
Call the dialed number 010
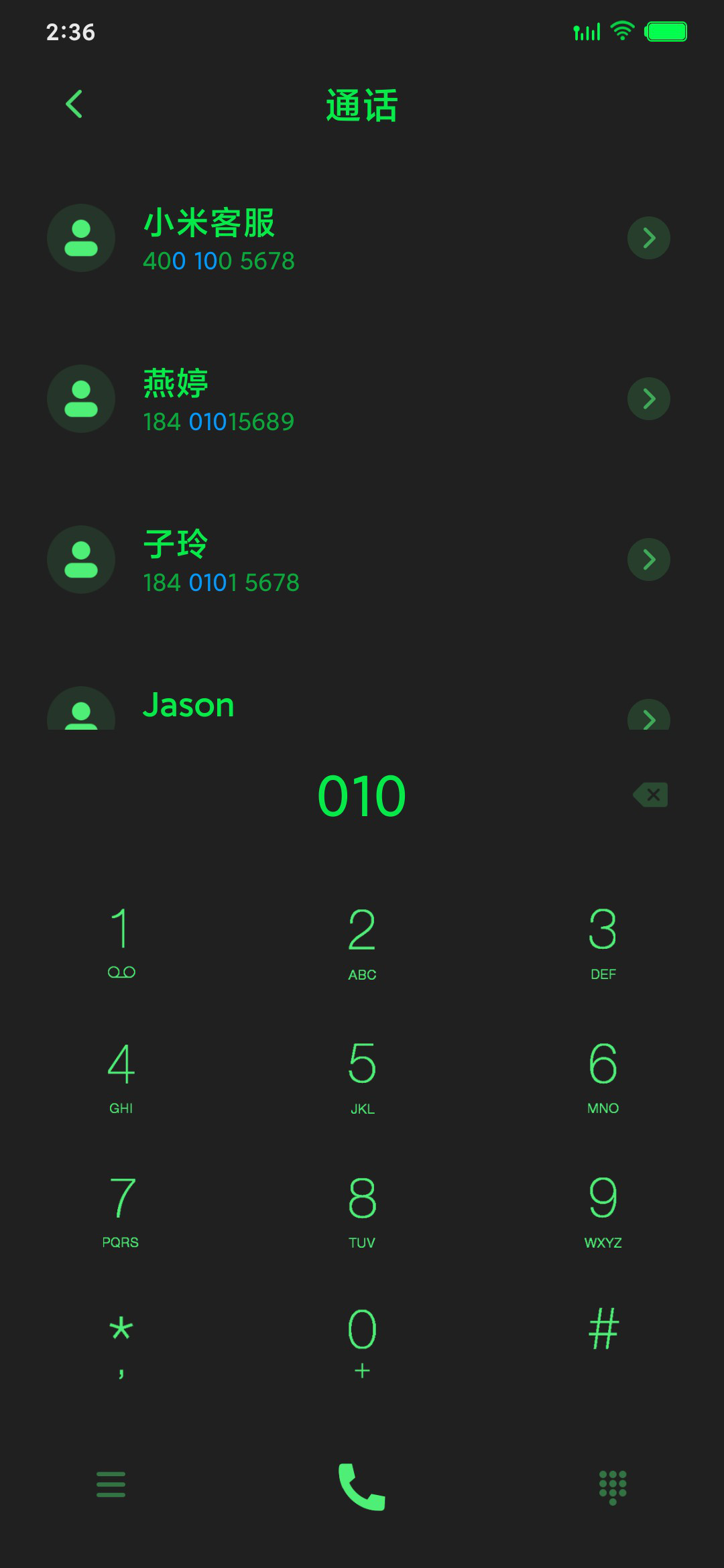362,1486
